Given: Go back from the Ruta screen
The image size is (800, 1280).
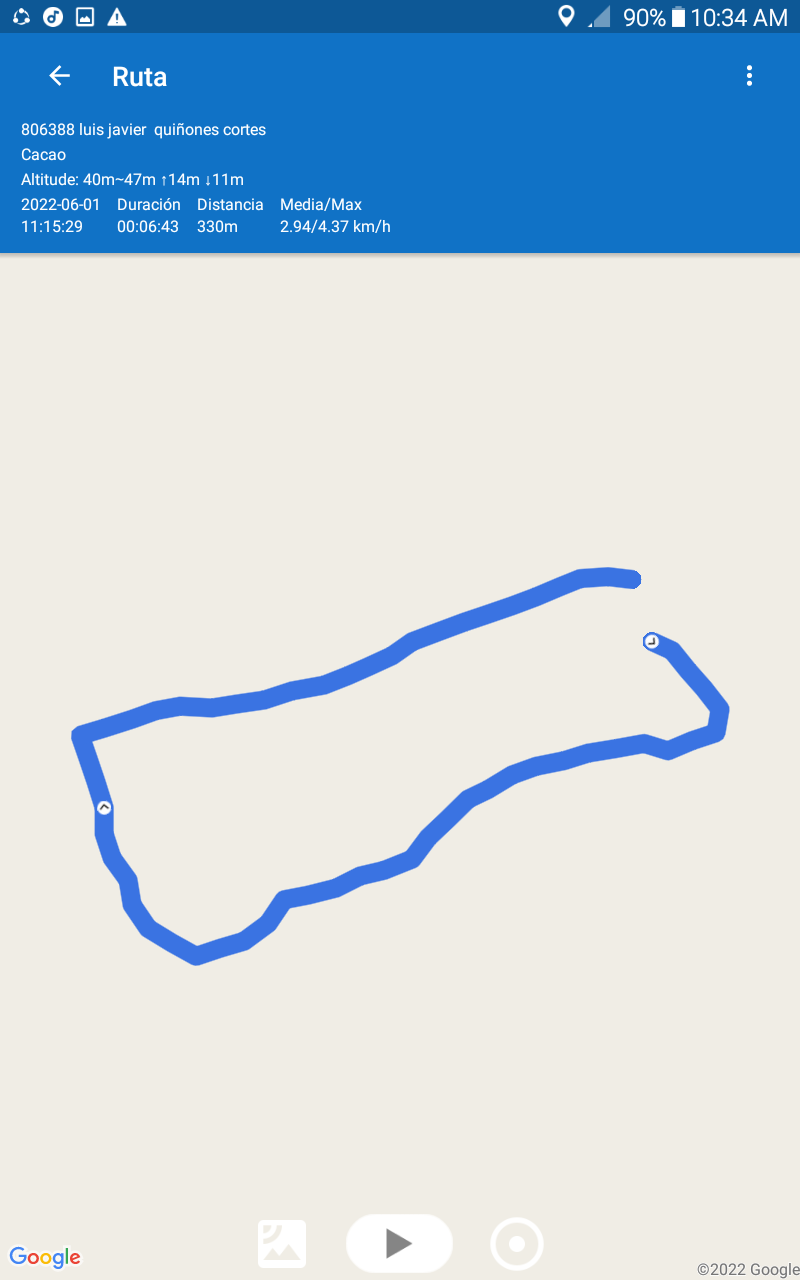Looking at the screenshot, I should point(60,76).
